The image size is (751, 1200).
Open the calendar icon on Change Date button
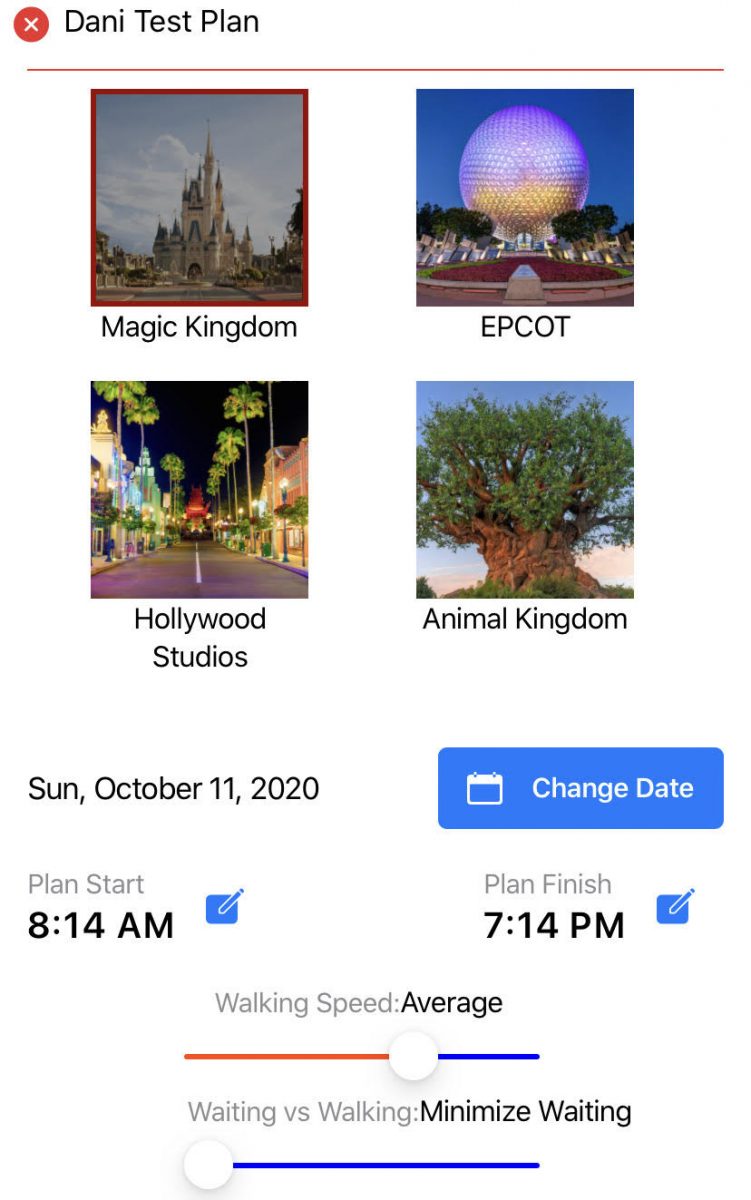click(x=487, y=787)
